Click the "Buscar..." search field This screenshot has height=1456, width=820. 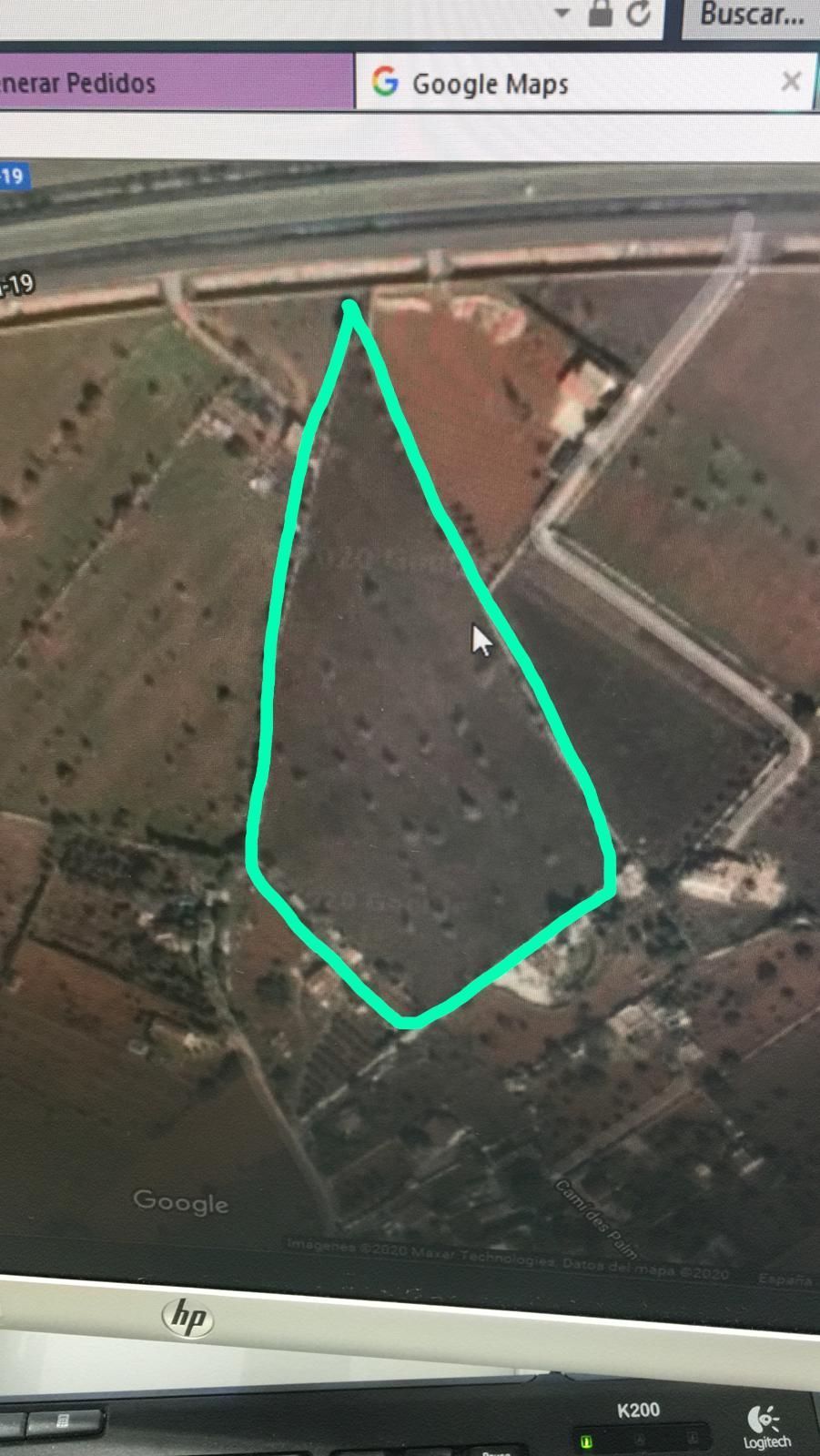[751, 13]
